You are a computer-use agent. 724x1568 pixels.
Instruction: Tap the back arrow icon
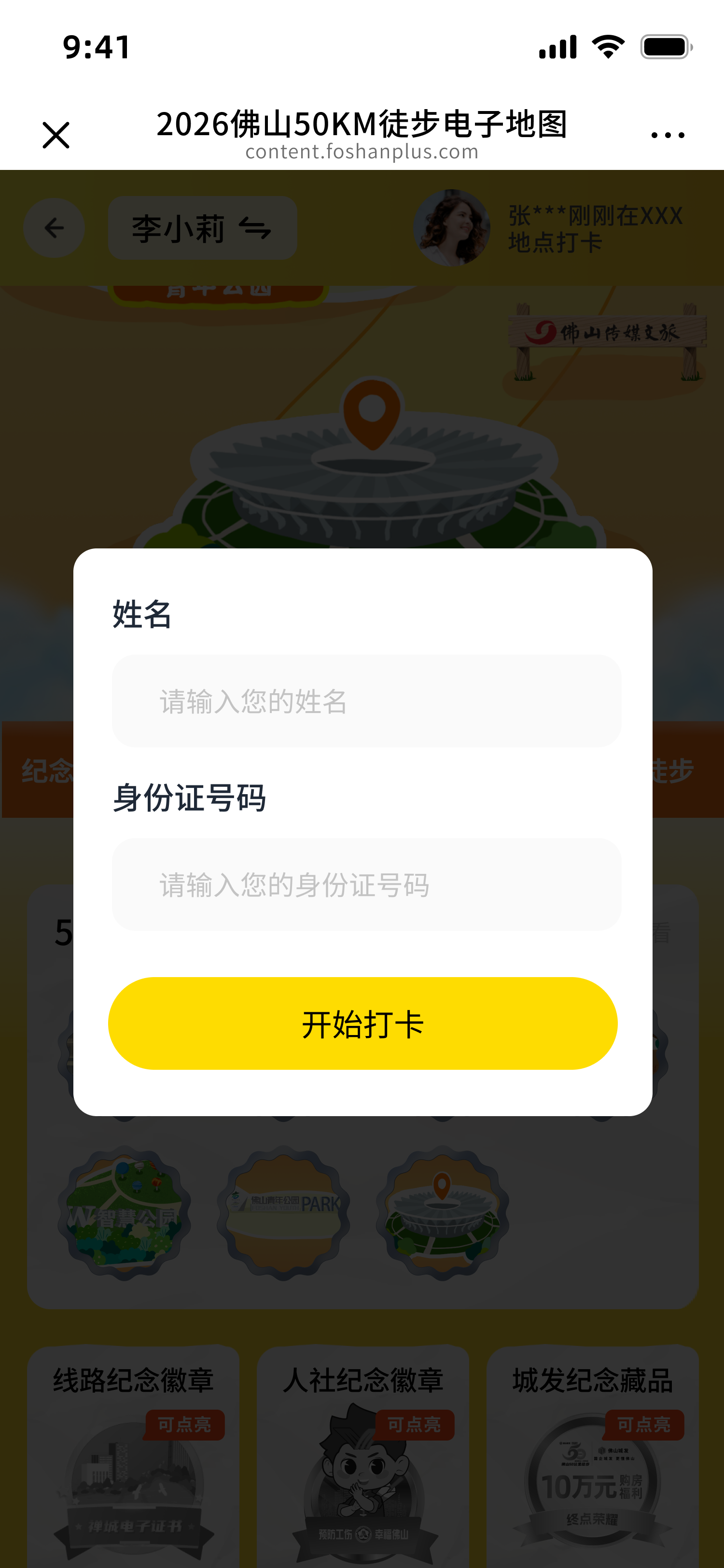click(54, 228)
